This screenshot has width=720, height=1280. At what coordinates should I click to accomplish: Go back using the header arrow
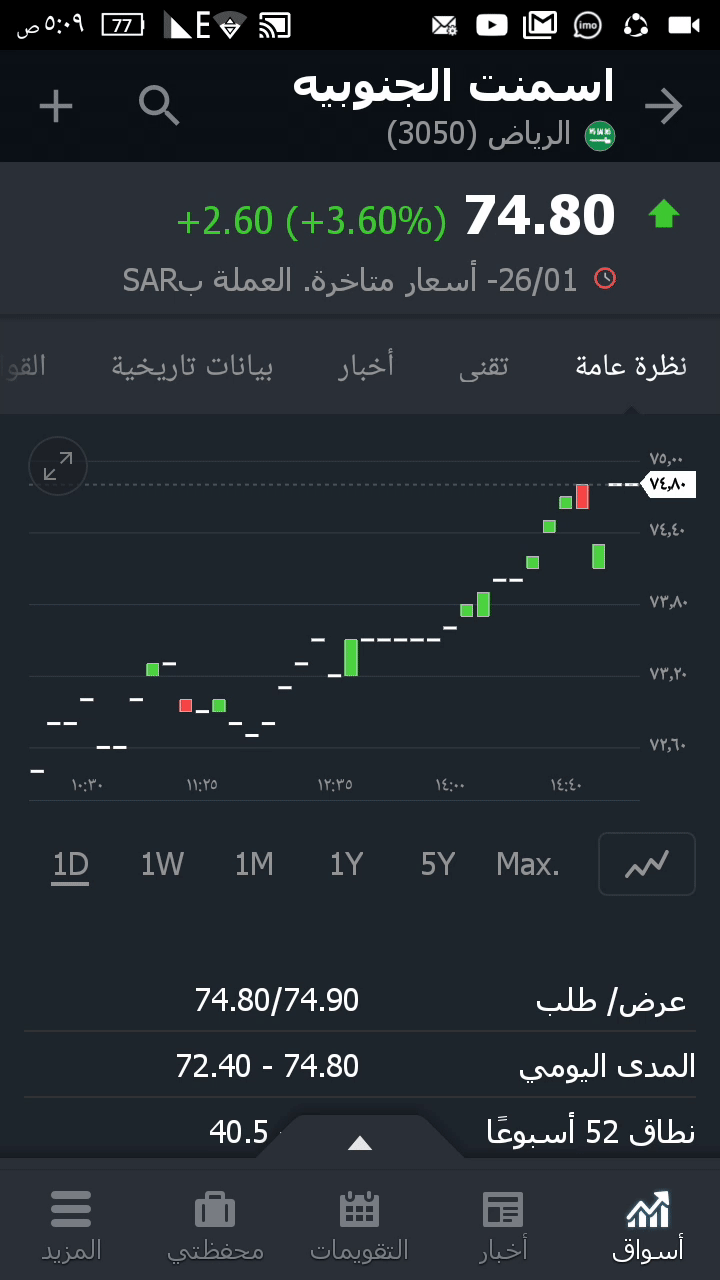pos(663,107)
